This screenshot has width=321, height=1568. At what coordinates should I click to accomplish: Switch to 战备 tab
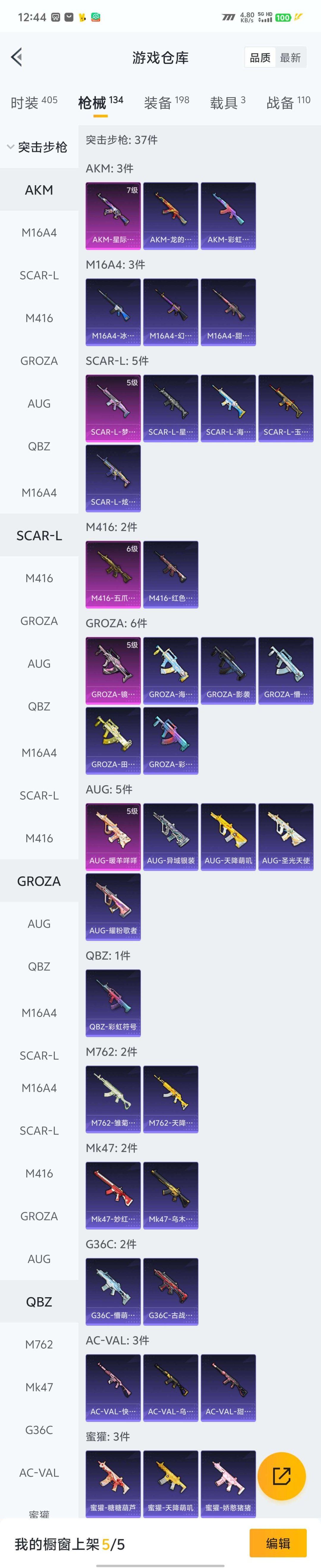pyautogui.click(x=288, y=102)
